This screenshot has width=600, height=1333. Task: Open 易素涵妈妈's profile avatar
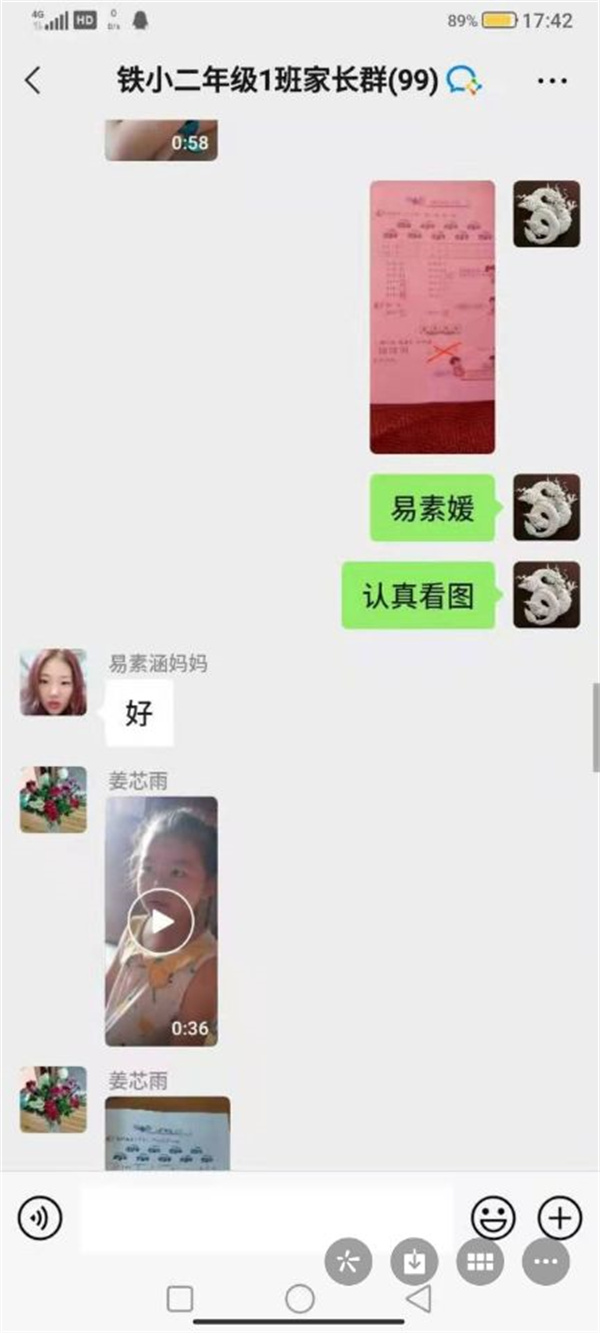point(53,682)
